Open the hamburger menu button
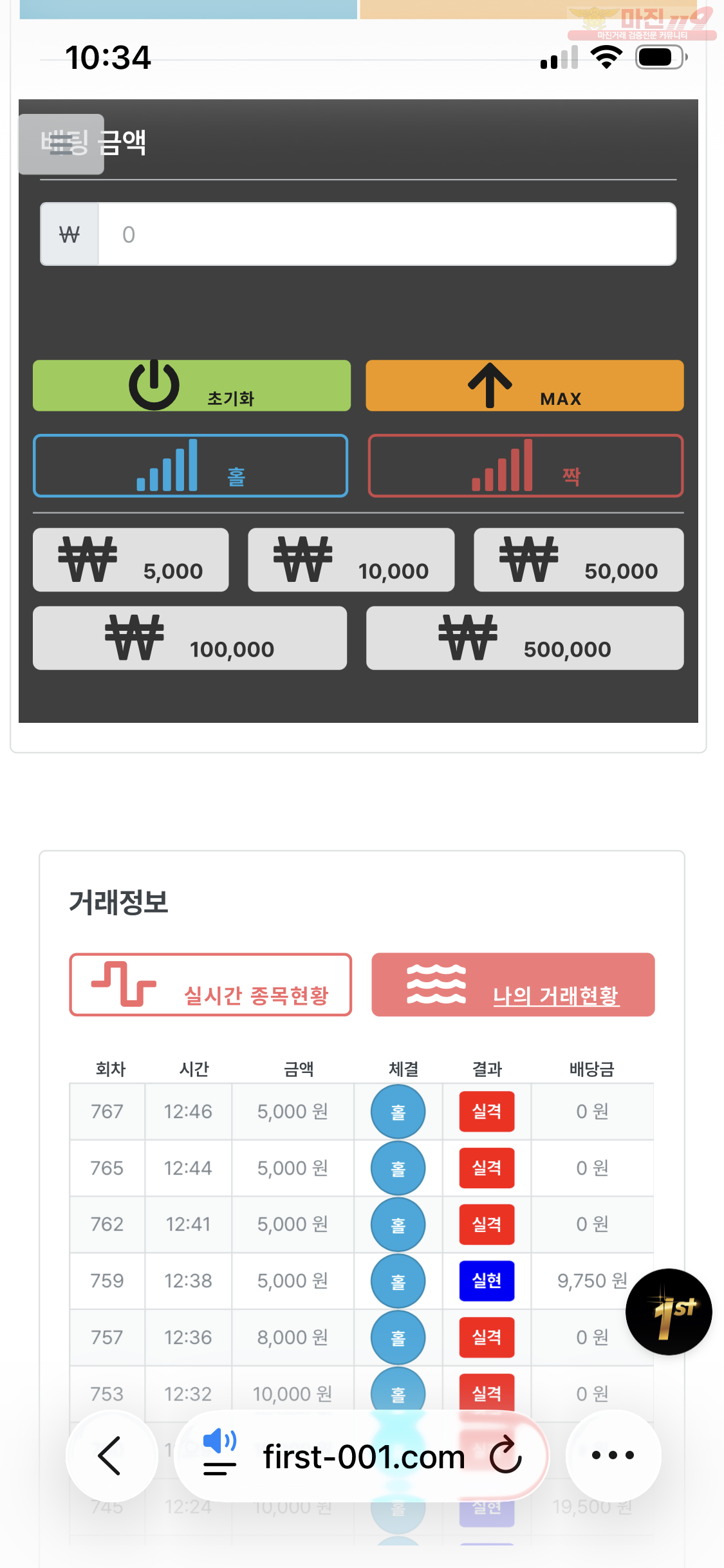Screen dimensions: 724x1568 pos(61,144)
